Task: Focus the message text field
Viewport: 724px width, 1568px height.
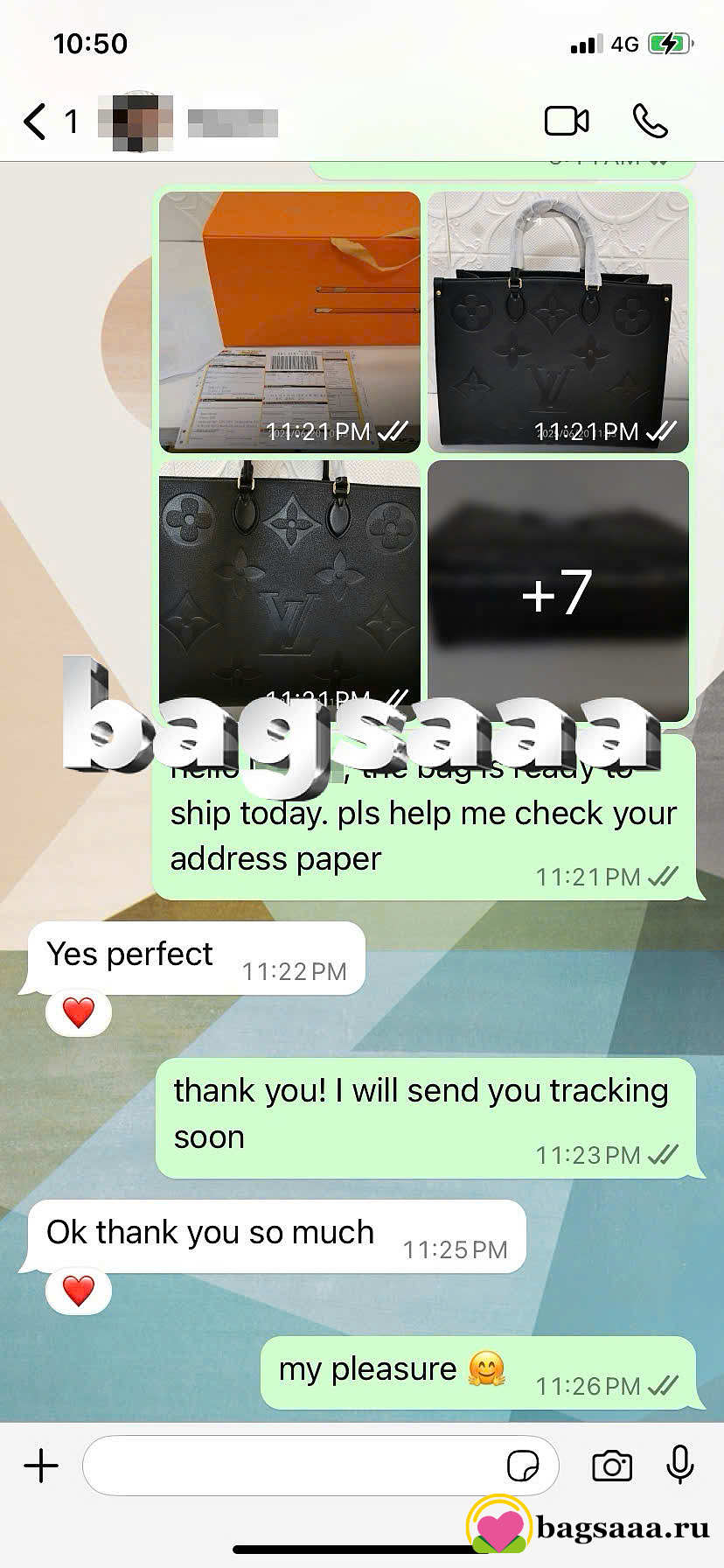Action: pos(293,1466)
